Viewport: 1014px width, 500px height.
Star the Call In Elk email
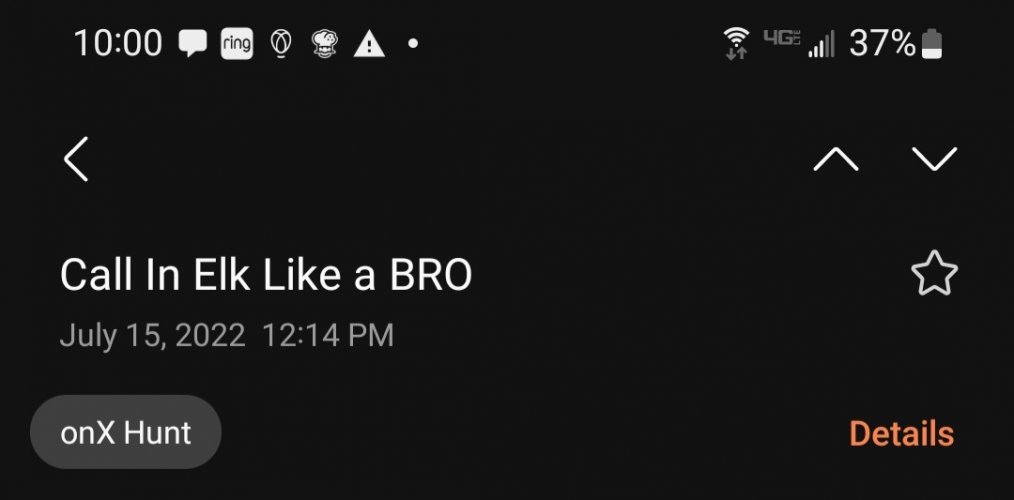tap(934, 275)
